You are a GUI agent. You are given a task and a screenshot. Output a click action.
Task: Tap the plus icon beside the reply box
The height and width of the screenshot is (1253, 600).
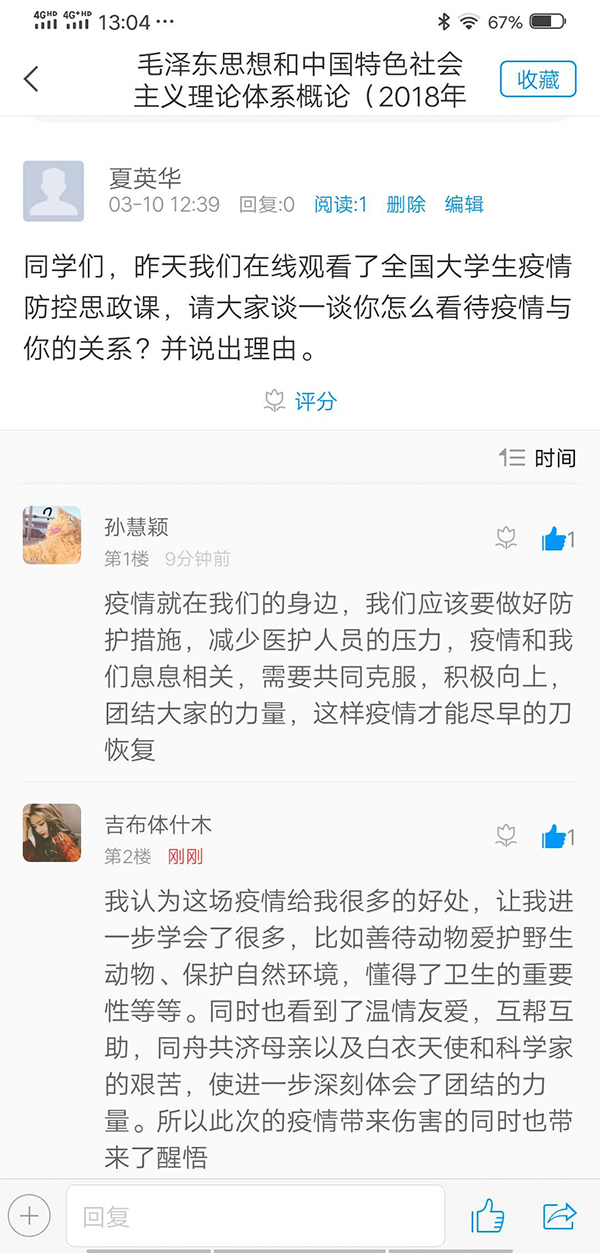[30, 1216]
